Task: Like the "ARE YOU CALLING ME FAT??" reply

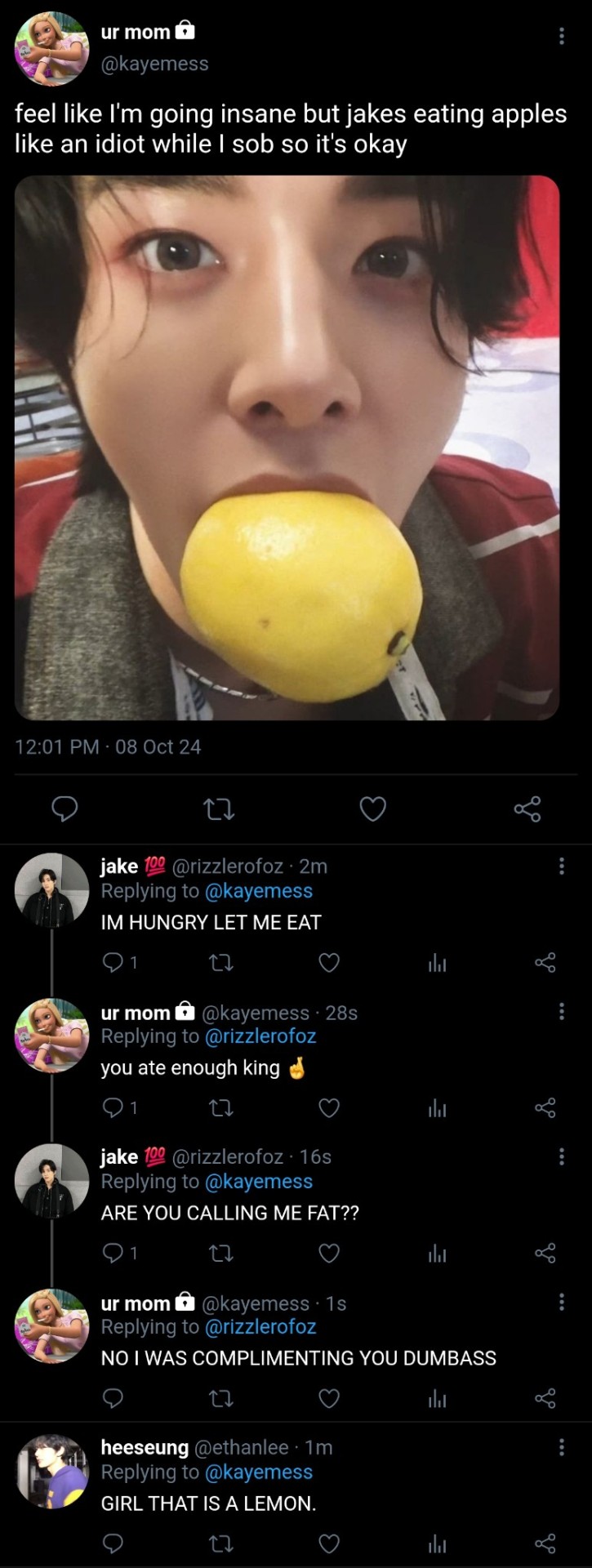Action: coord(328,1253)
